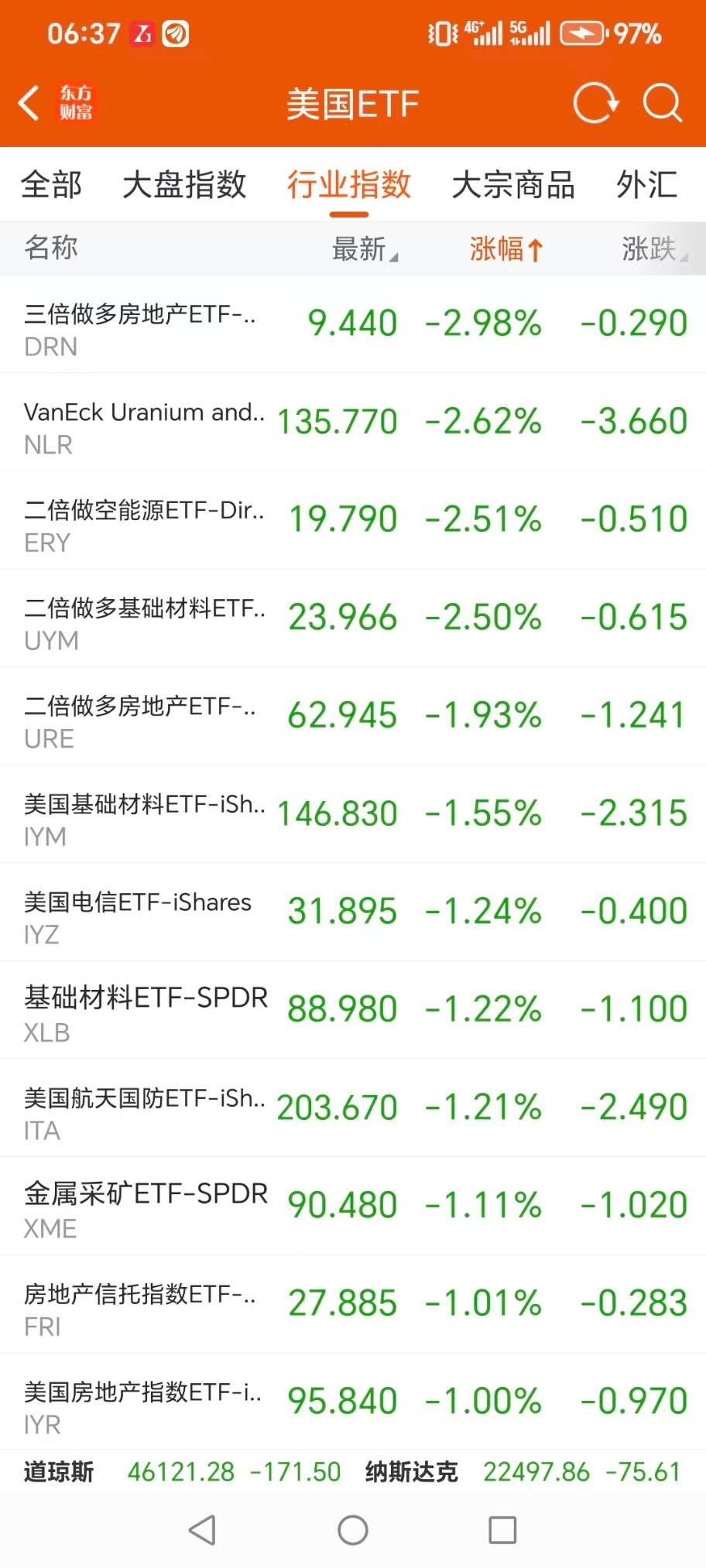Open the search magnifier icon

[663, 103]
